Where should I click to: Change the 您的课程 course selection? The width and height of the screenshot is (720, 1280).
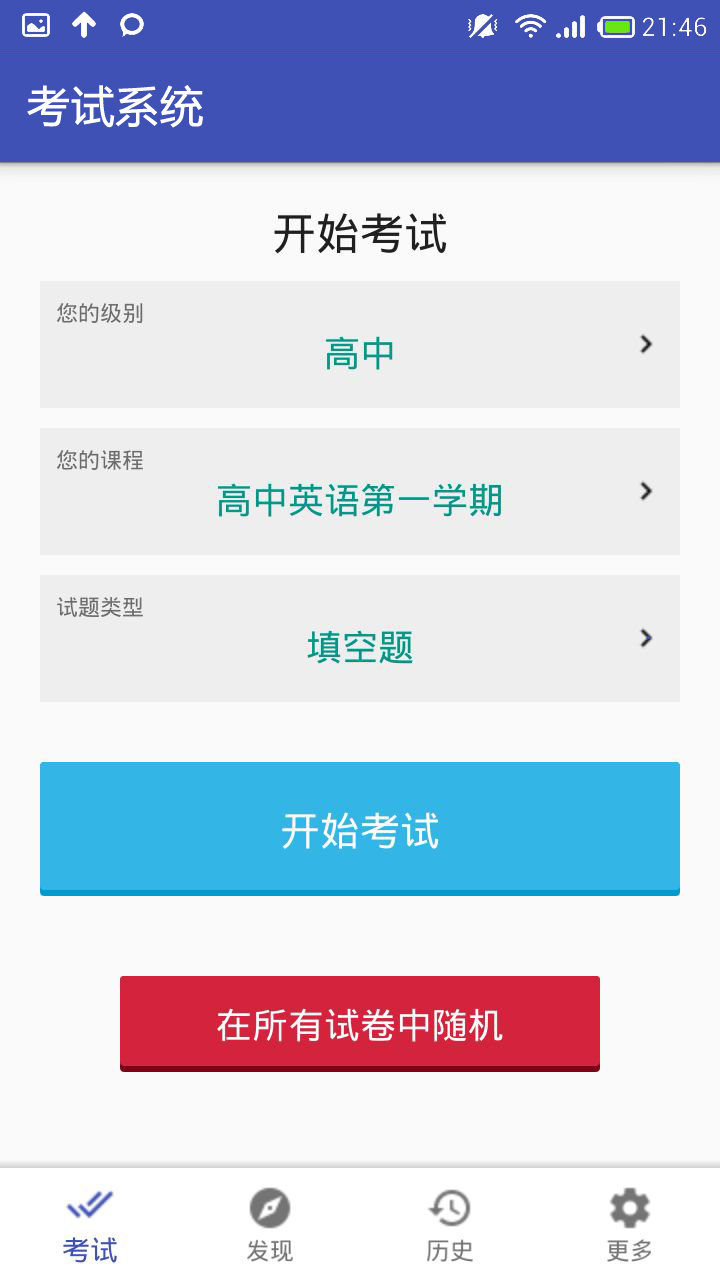point(360,491)
